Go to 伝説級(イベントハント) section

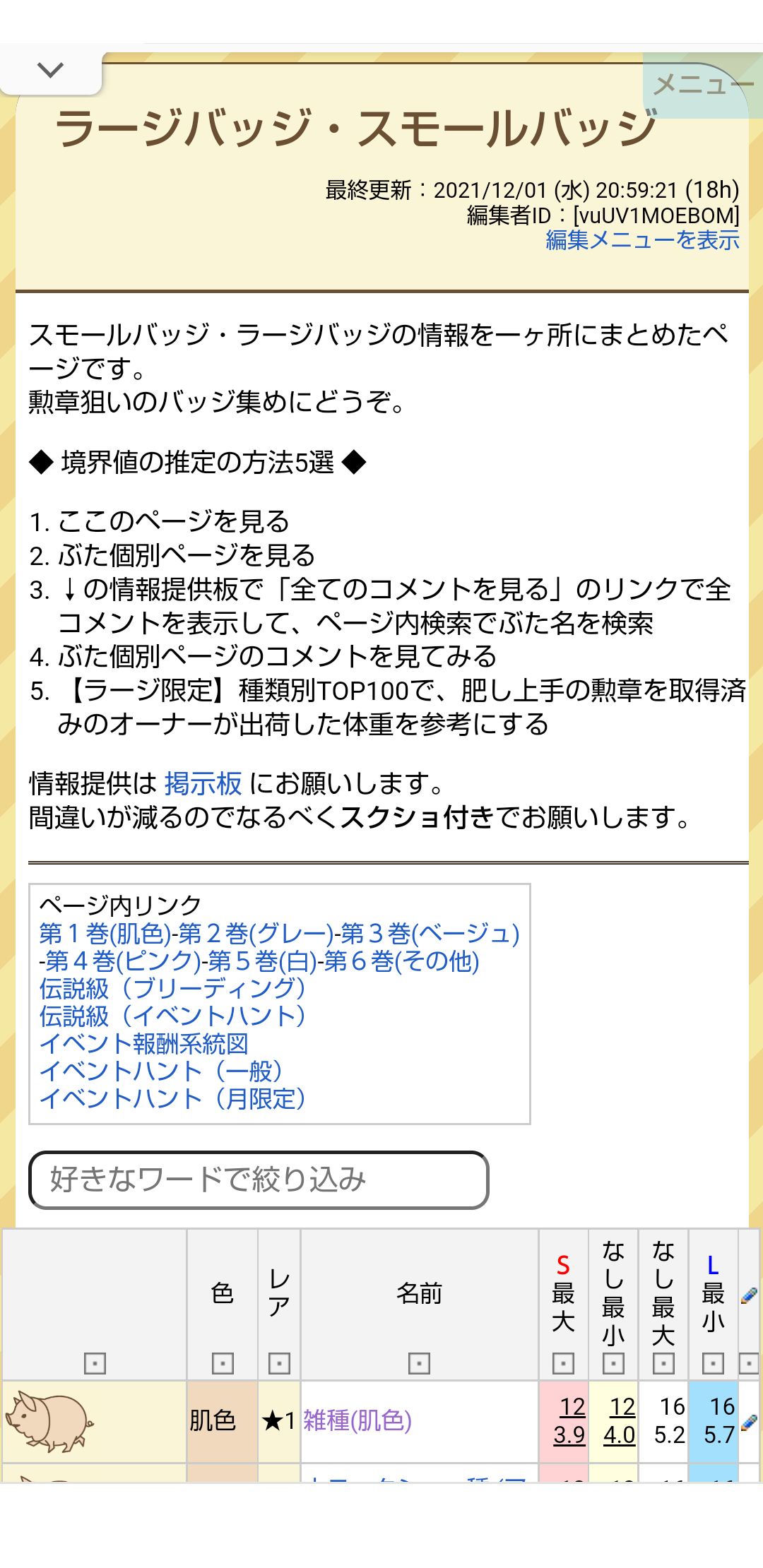[x=172, y=1016]
